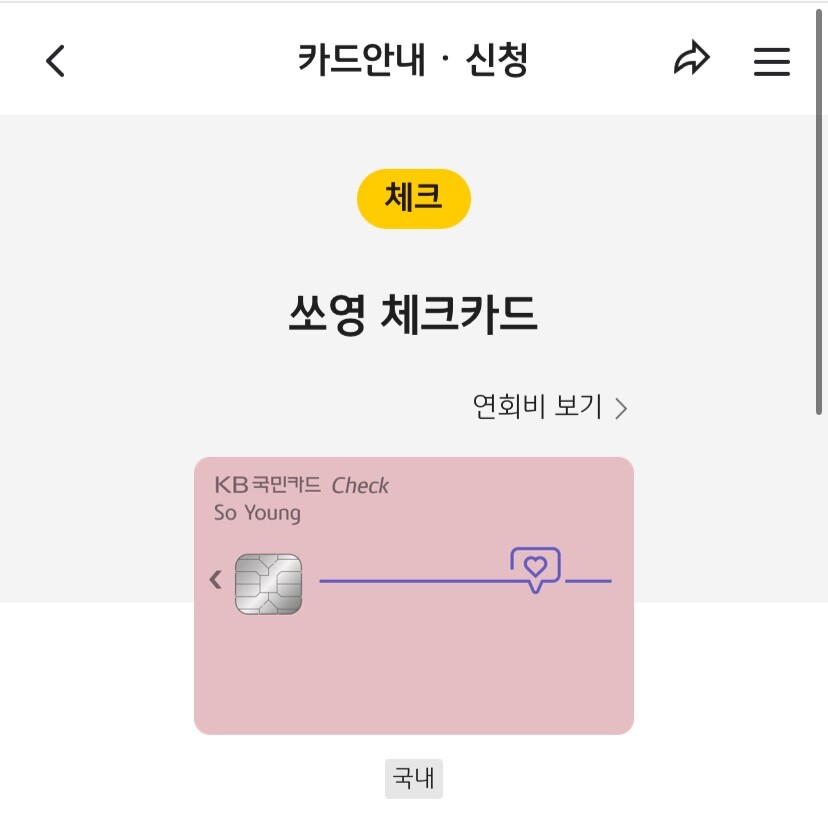Open the 연회비 보기 link
Viewport: 828px width, 828px height.
tap(549, 407)
